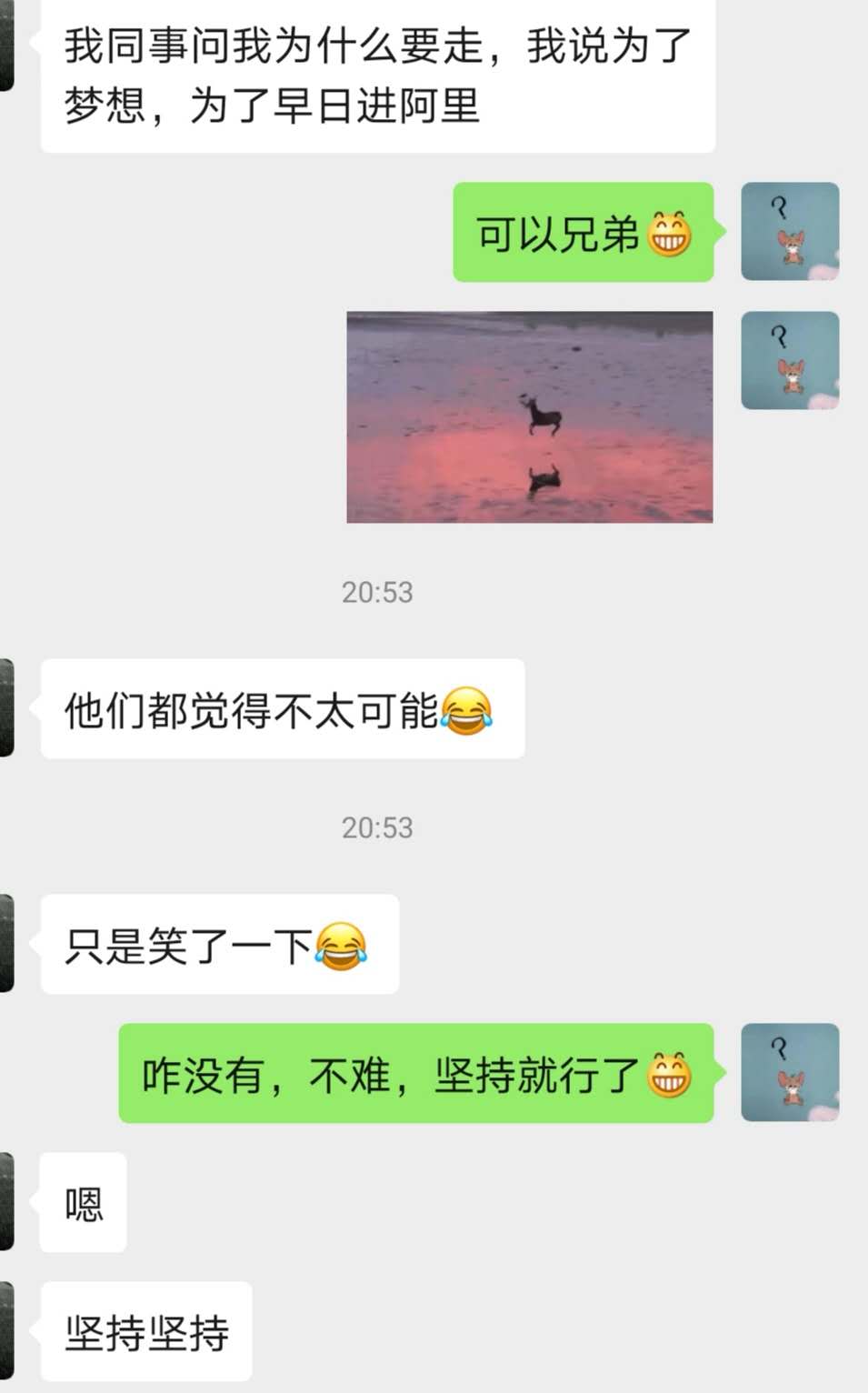Tap contact avatar beside "只是笑了一下" message

(x=6, y=944)
